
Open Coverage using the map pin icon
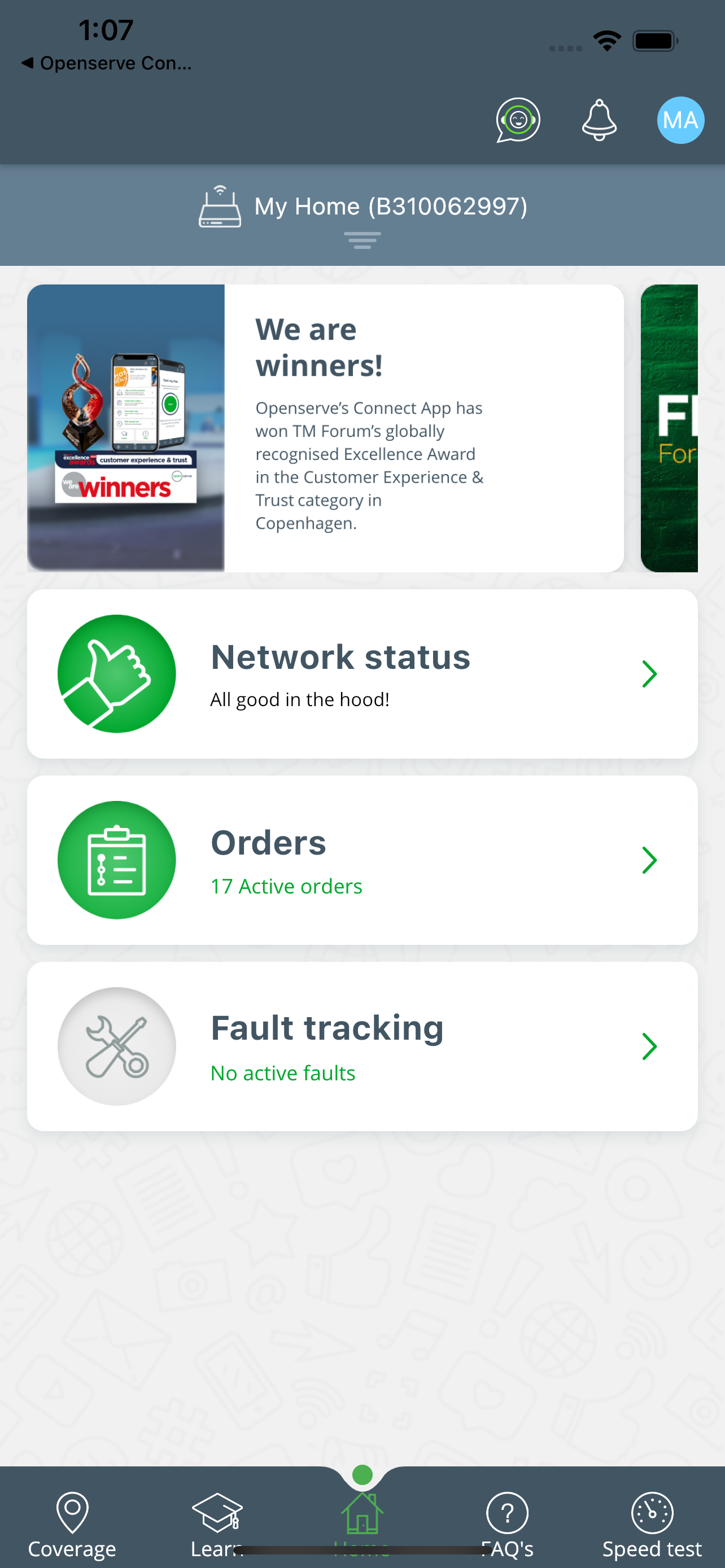click(x=72, y=1514)
